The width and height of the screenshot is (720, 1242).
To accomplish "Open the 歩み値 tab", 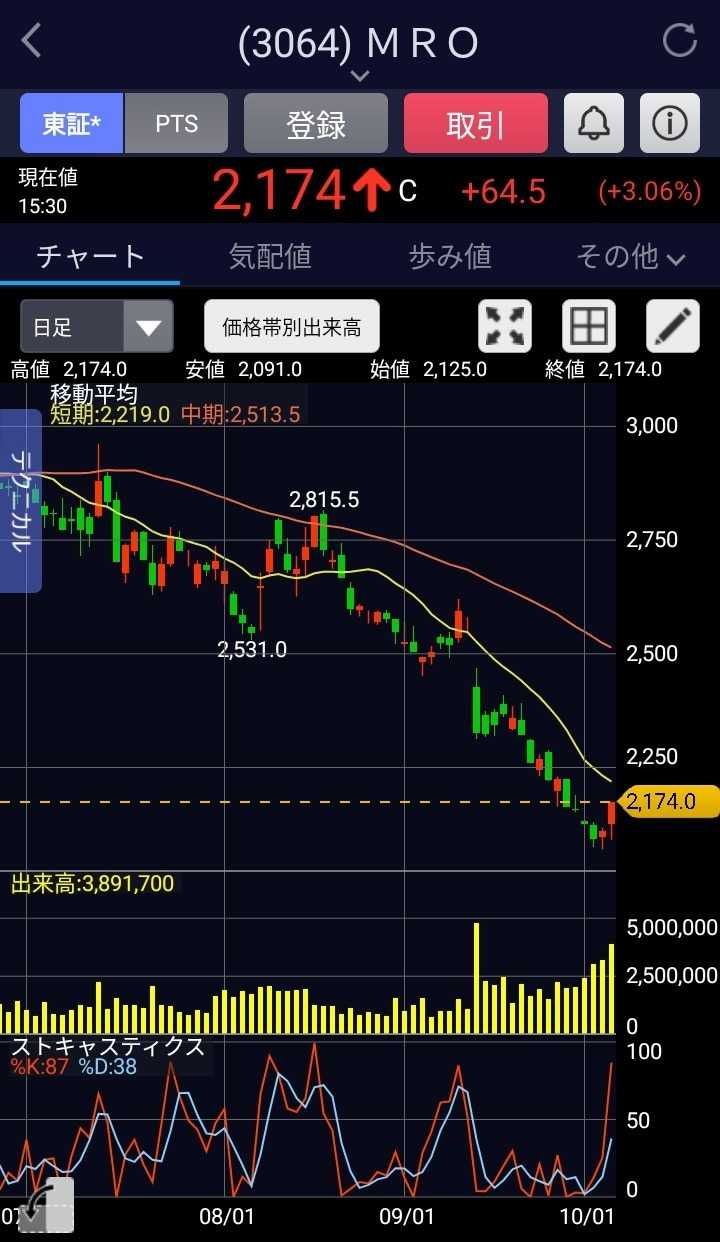I will [x=450, y=257].
